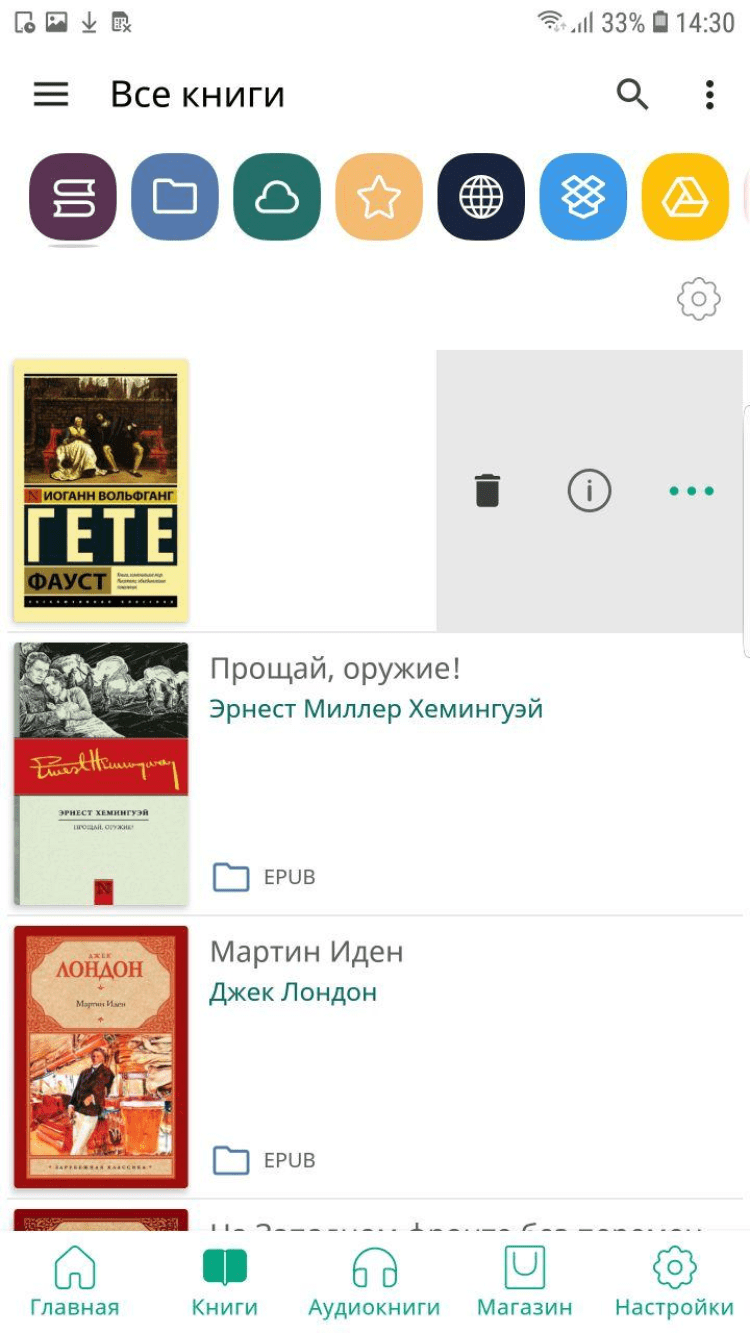Open the book Мартин Иден
Image resolution: width=750 pixels, height=1333 pixels.
(x=306, y=952)
